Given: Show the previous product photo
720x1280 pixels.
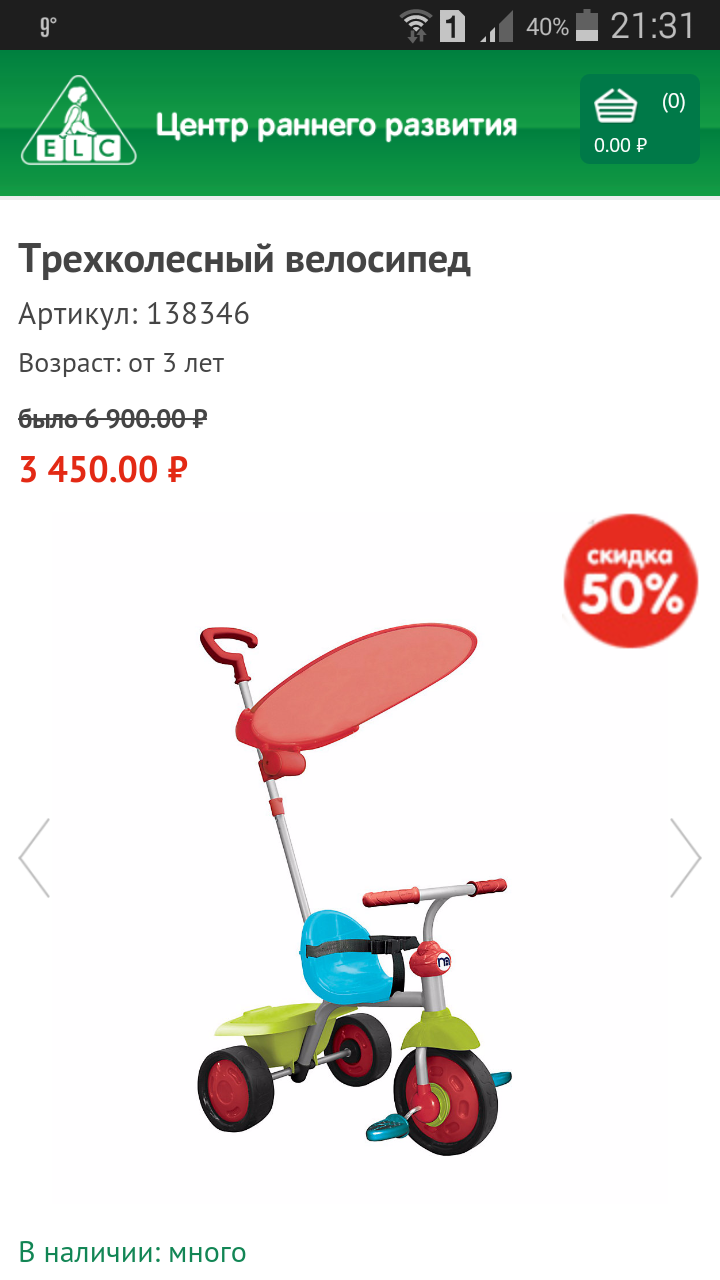Looking at the screenshot, I should 34,857.
